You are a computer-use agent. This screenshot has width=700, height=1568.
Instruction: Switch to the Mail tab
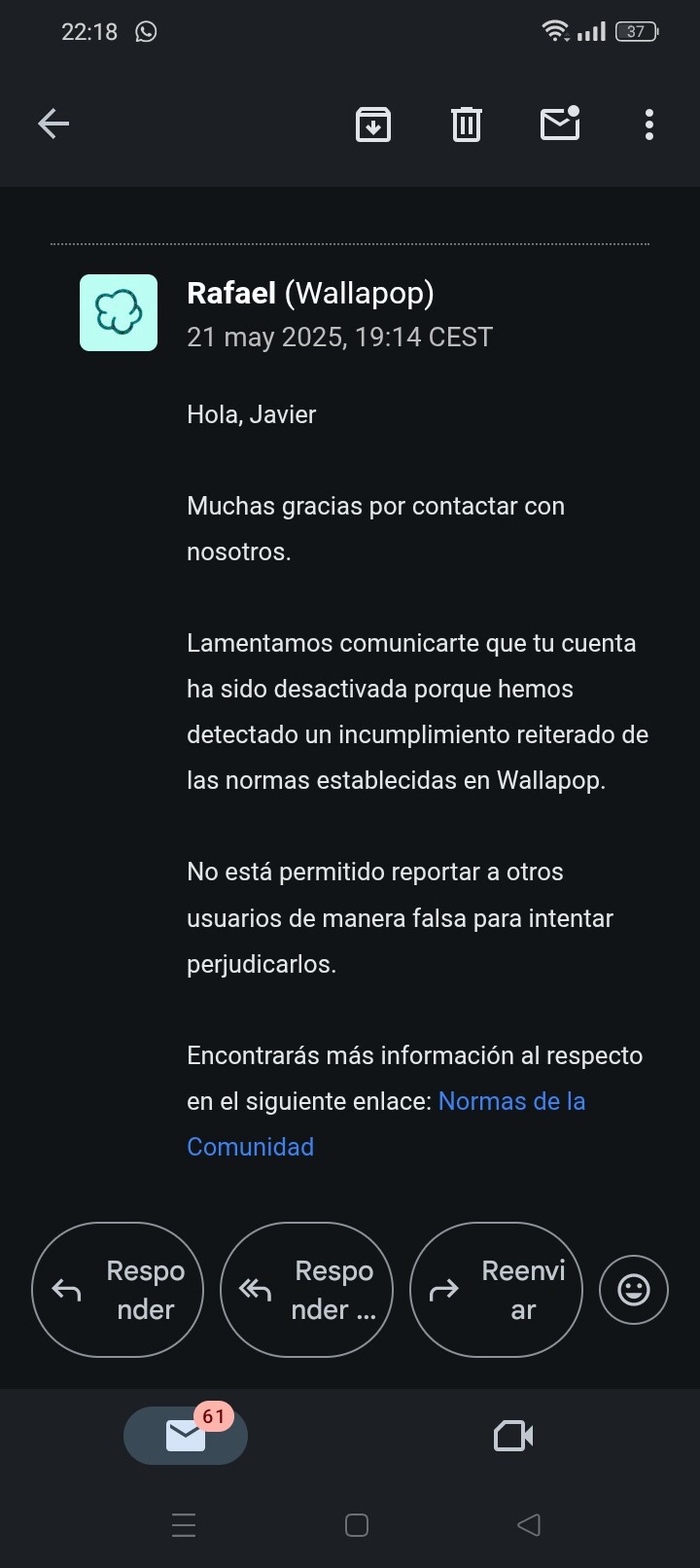[186, 1436]
